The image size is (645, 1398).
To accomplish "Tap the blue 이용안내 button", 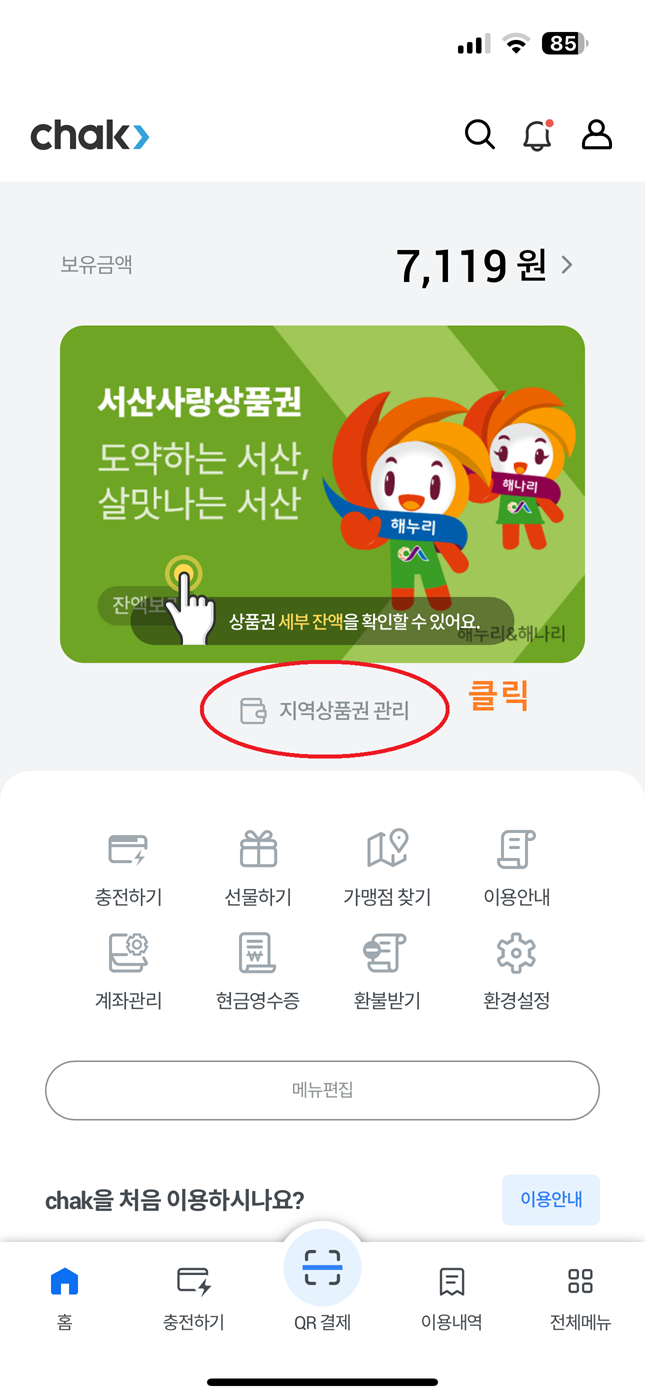I will (x=550, y=1199).
